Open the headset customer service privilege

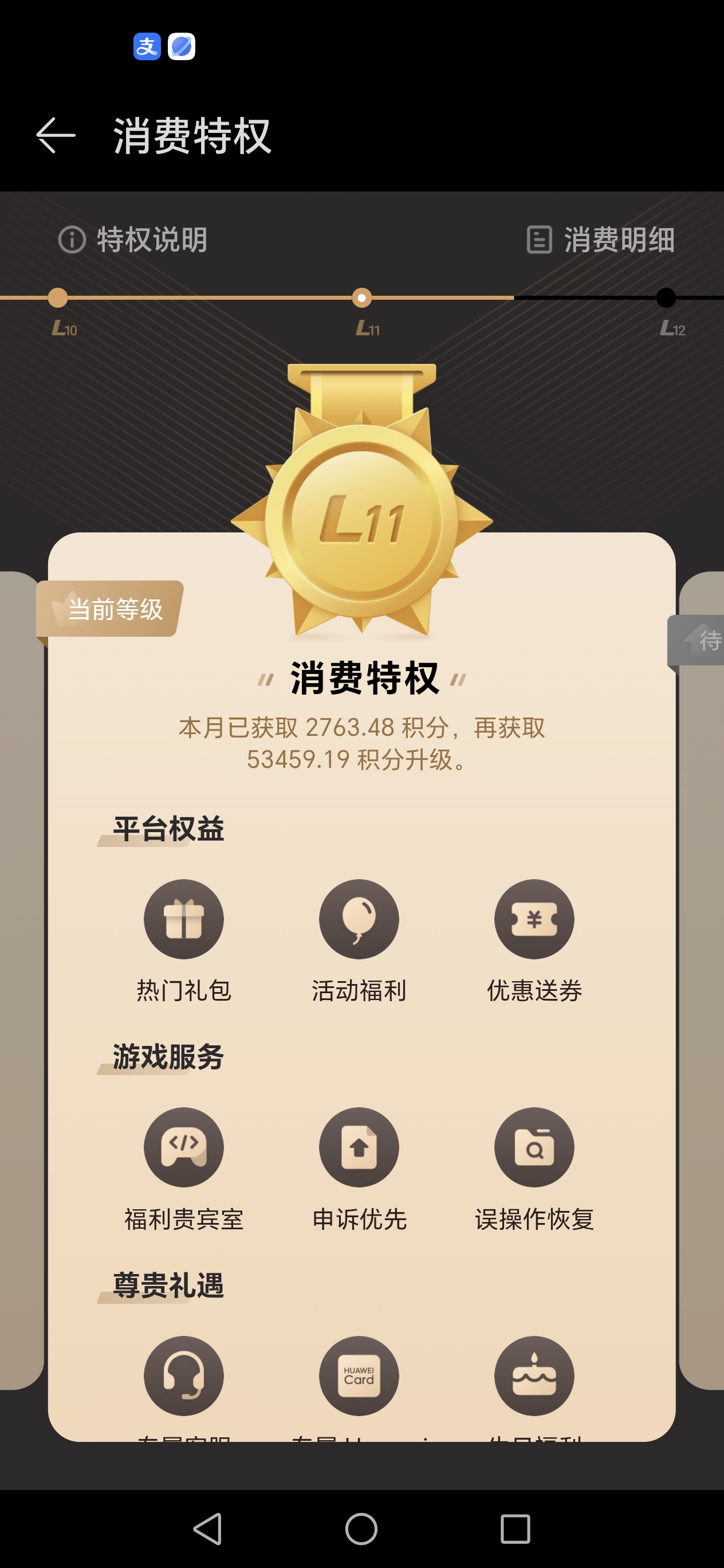click(x=184, y=1375)
